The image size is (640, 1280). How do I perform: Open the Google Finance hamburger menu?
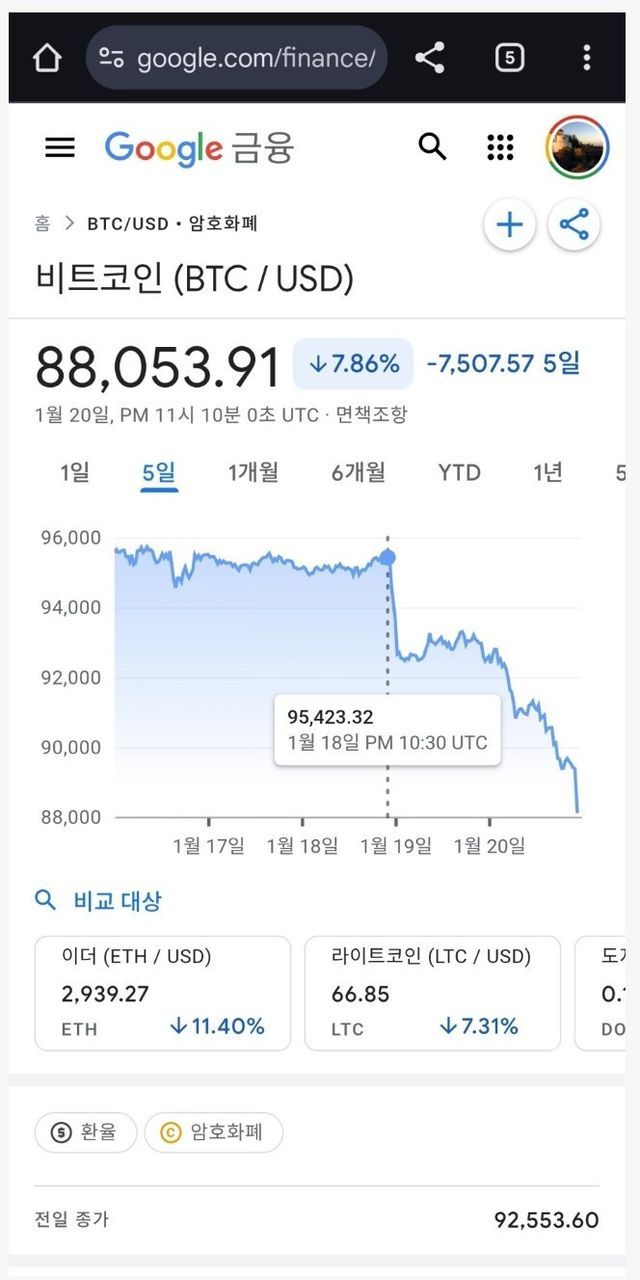(60, 148)
